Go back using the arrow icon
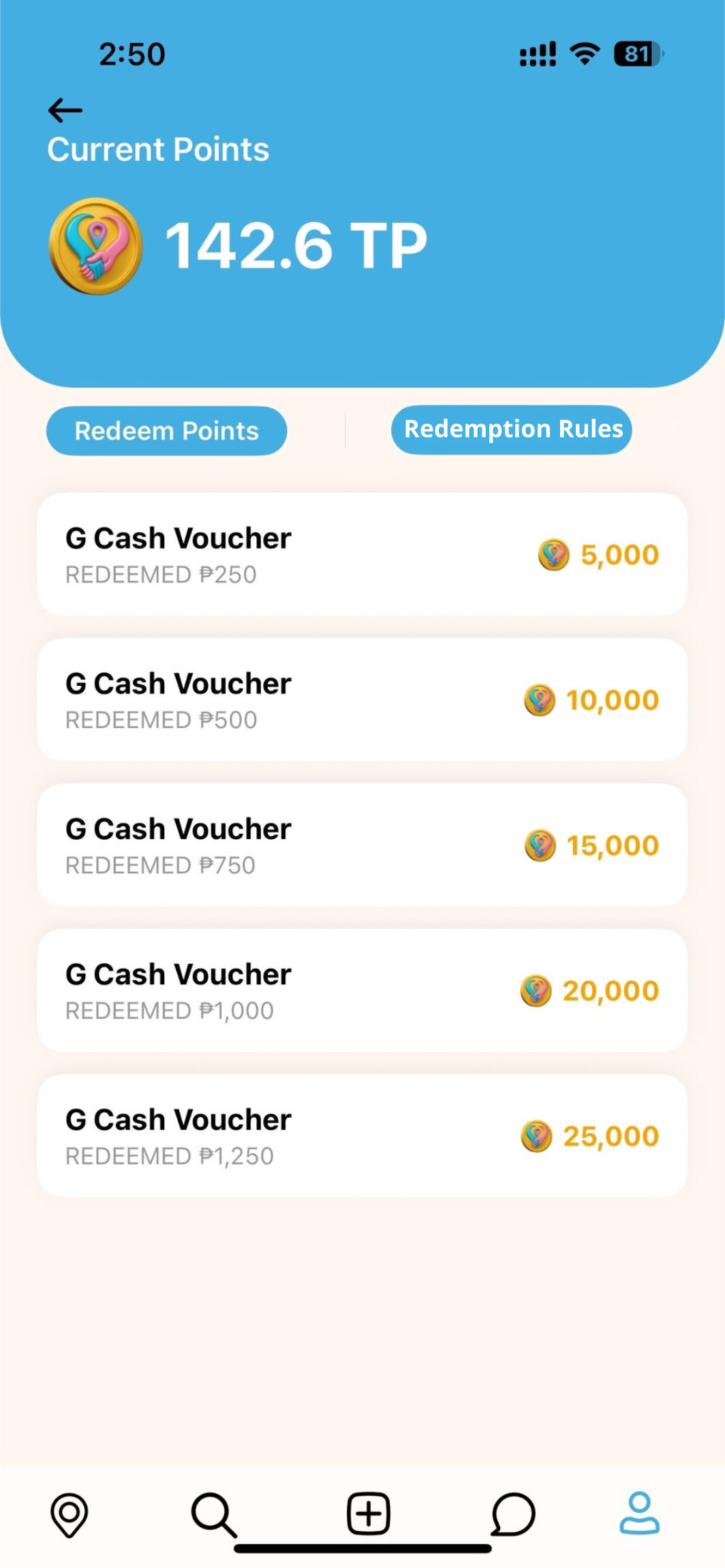 point(65,110)
